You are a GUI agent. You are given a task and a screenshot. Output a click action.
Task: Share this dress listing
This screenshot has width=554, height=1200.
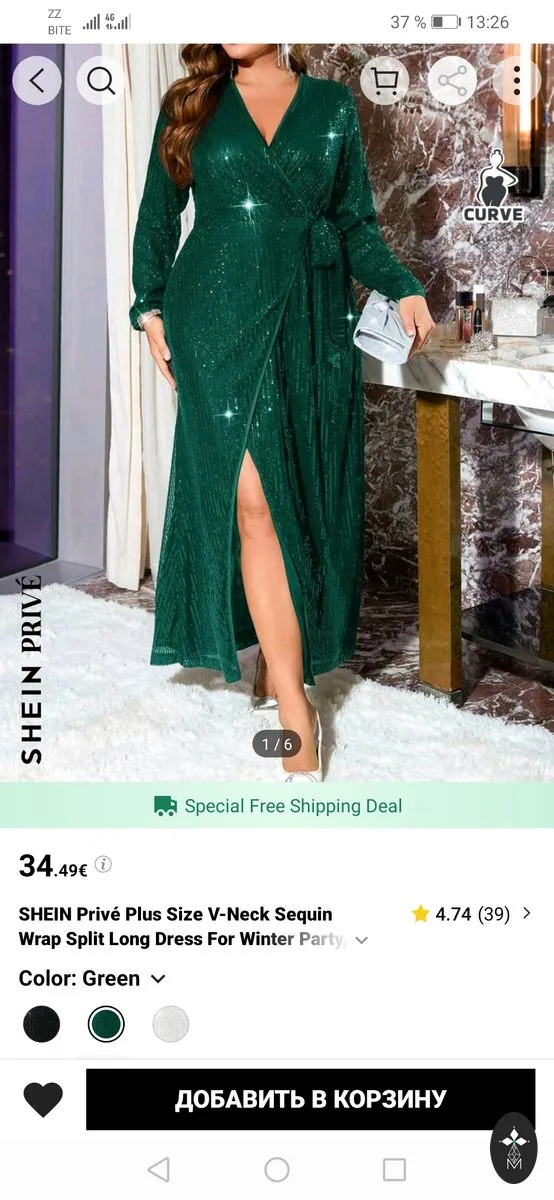point(452,81)
